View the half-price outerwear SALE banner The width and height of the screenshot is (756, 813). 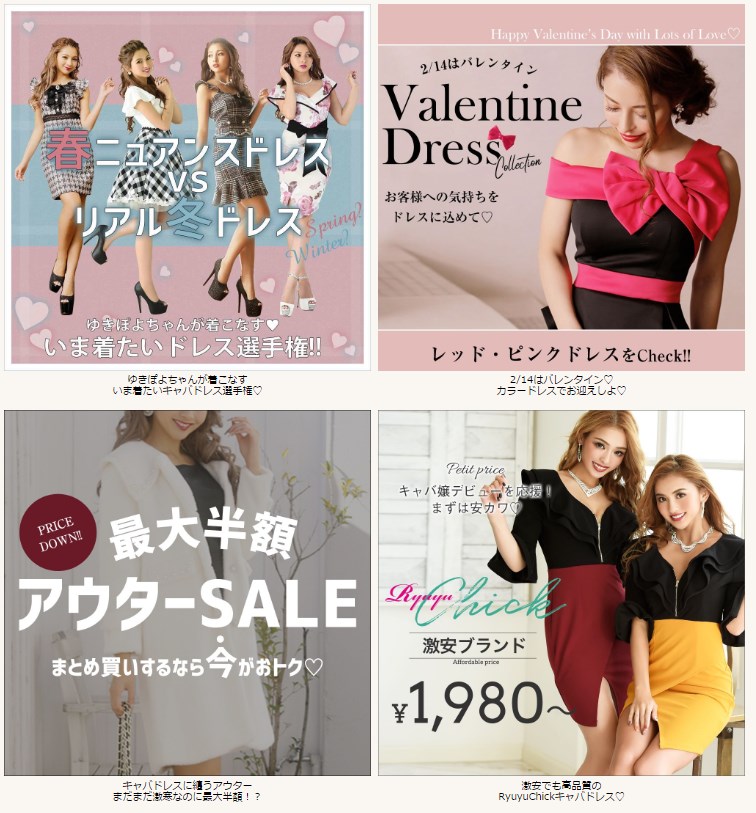coord(187,593)
